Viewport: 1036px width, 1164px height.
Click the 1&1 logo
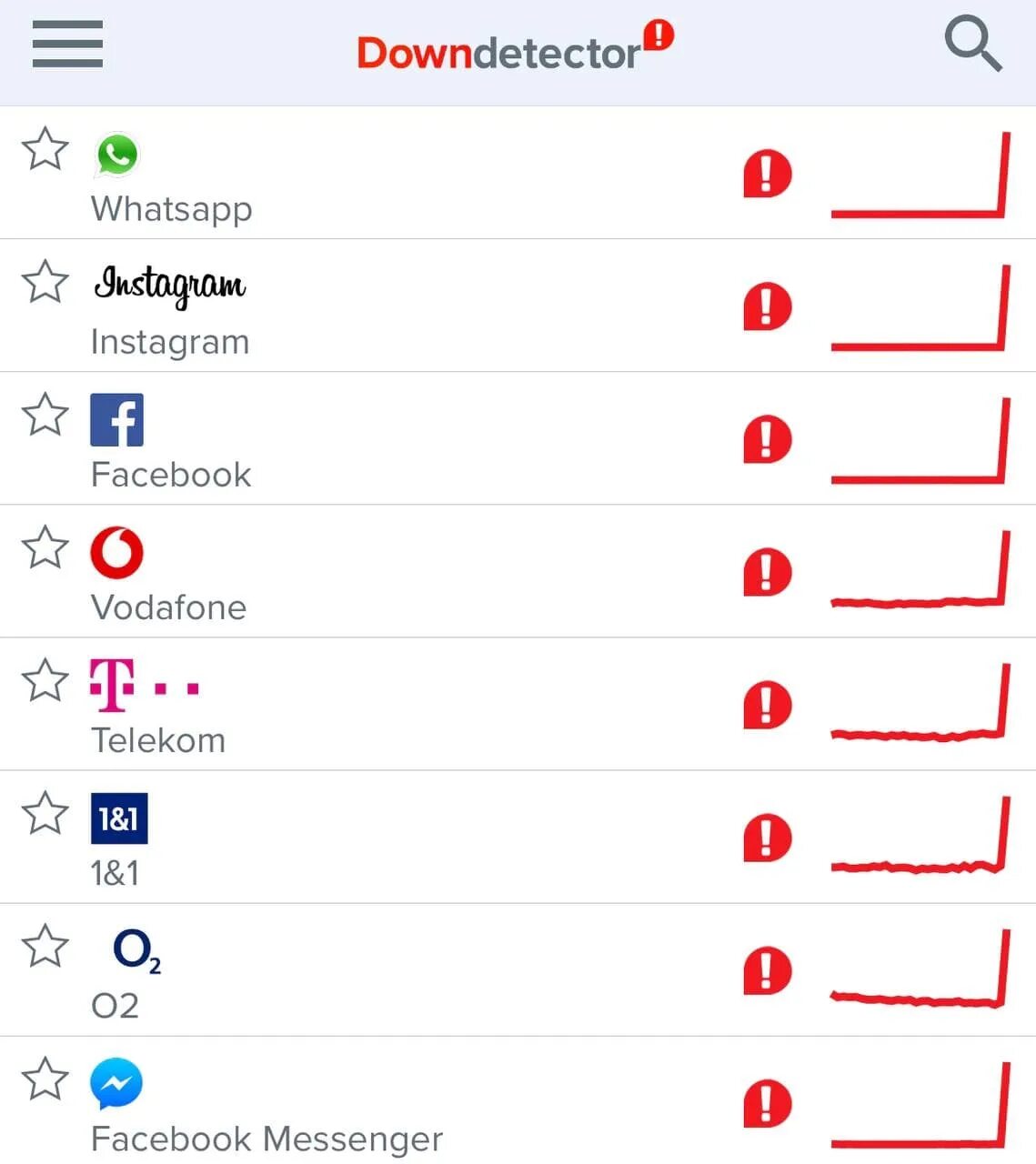pos(119,818)
